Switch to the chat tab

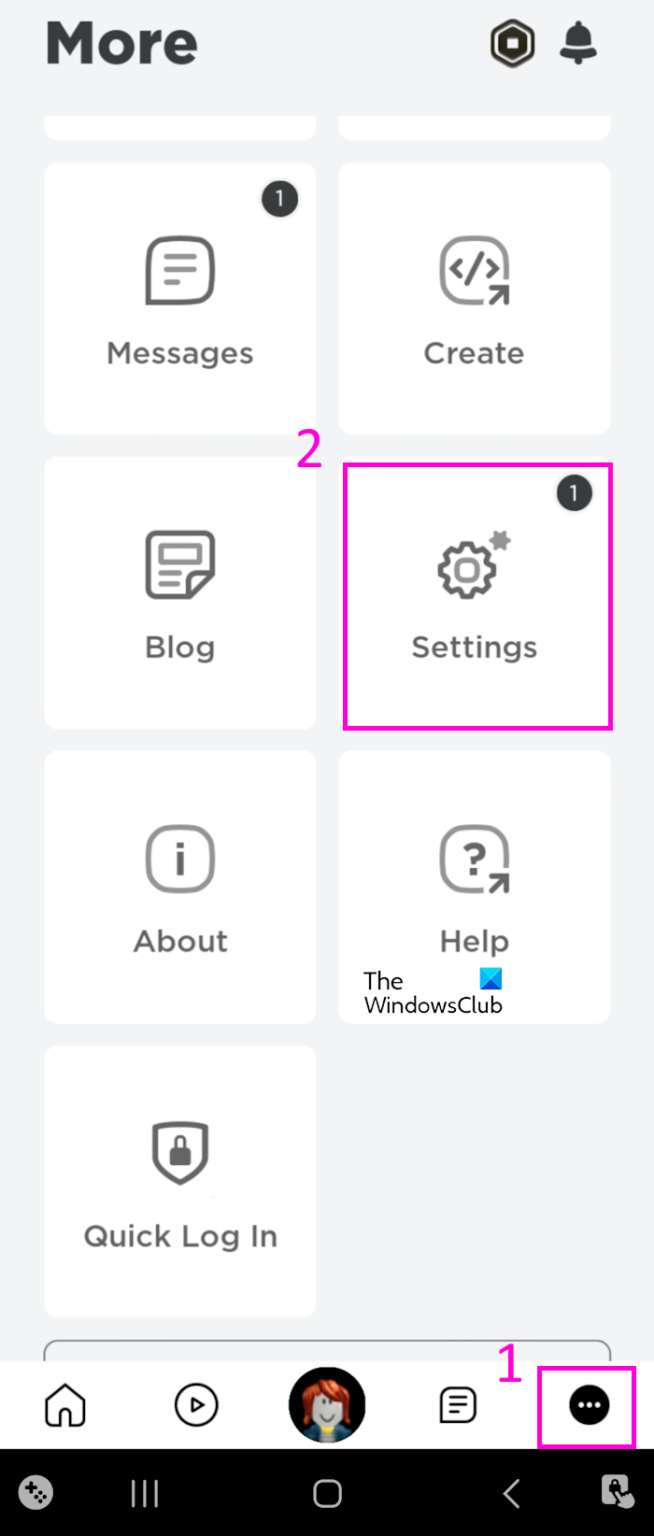click(458, 1406)
